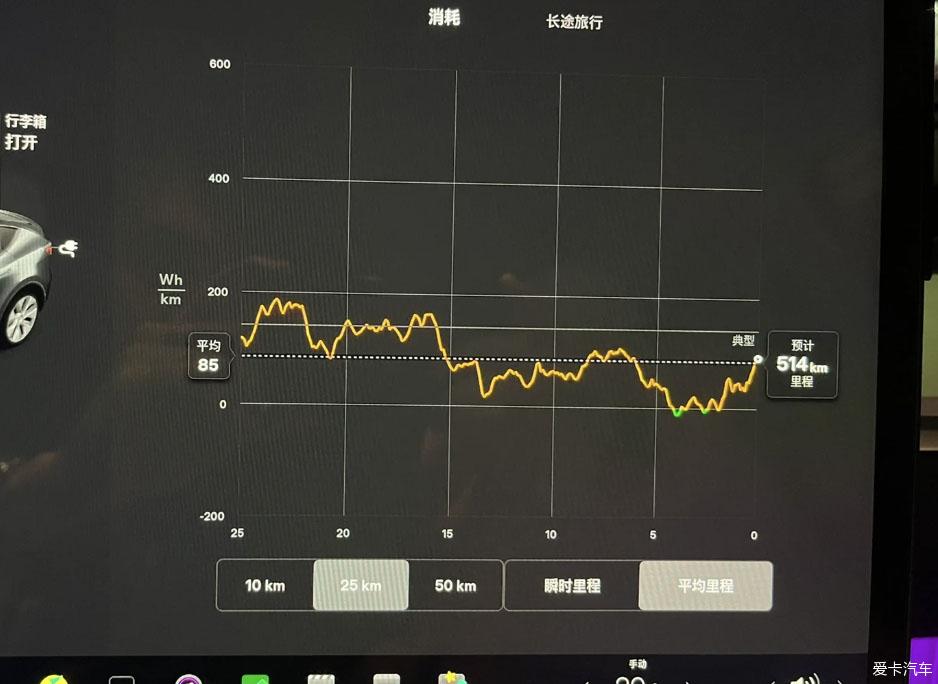This screenshot has height=684, width=938.
Task: Select the 25 km distance range
Action: pyautogui.click(x=360, y=585)
